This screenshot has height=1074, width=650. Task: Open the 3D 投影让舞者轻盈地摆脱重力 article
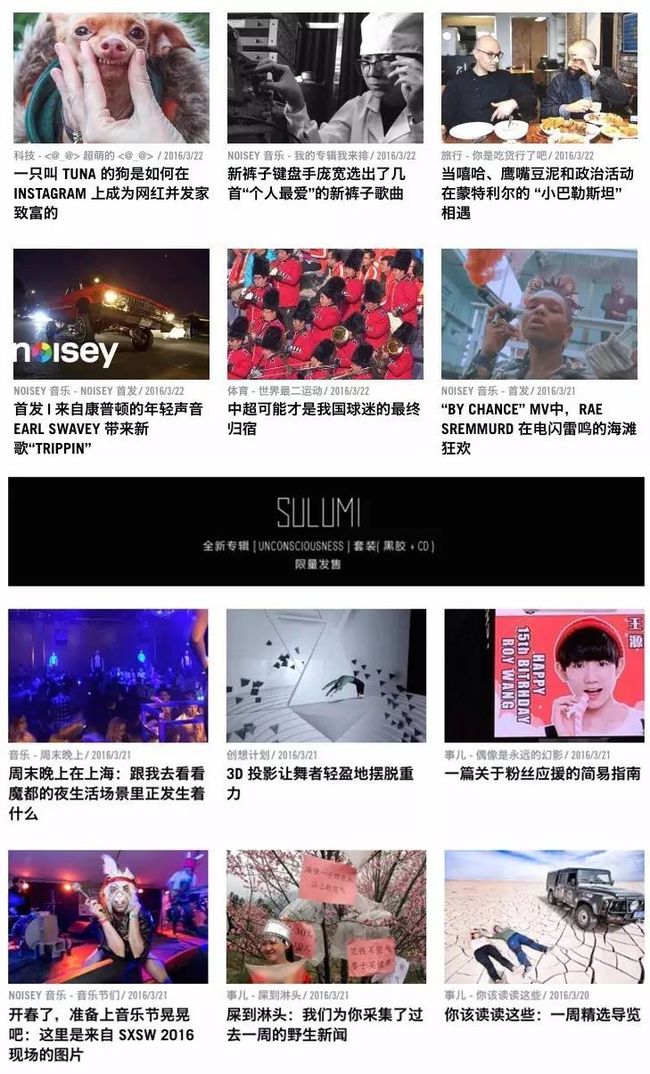click(321, 783)
